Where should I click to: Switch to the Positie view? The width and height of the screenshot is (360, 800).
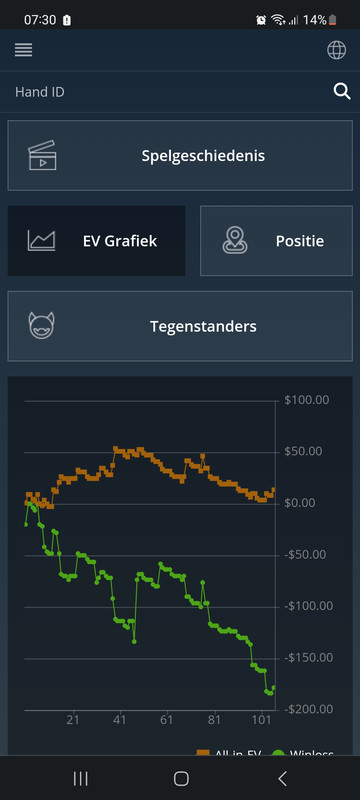click(x=276, y=241)
